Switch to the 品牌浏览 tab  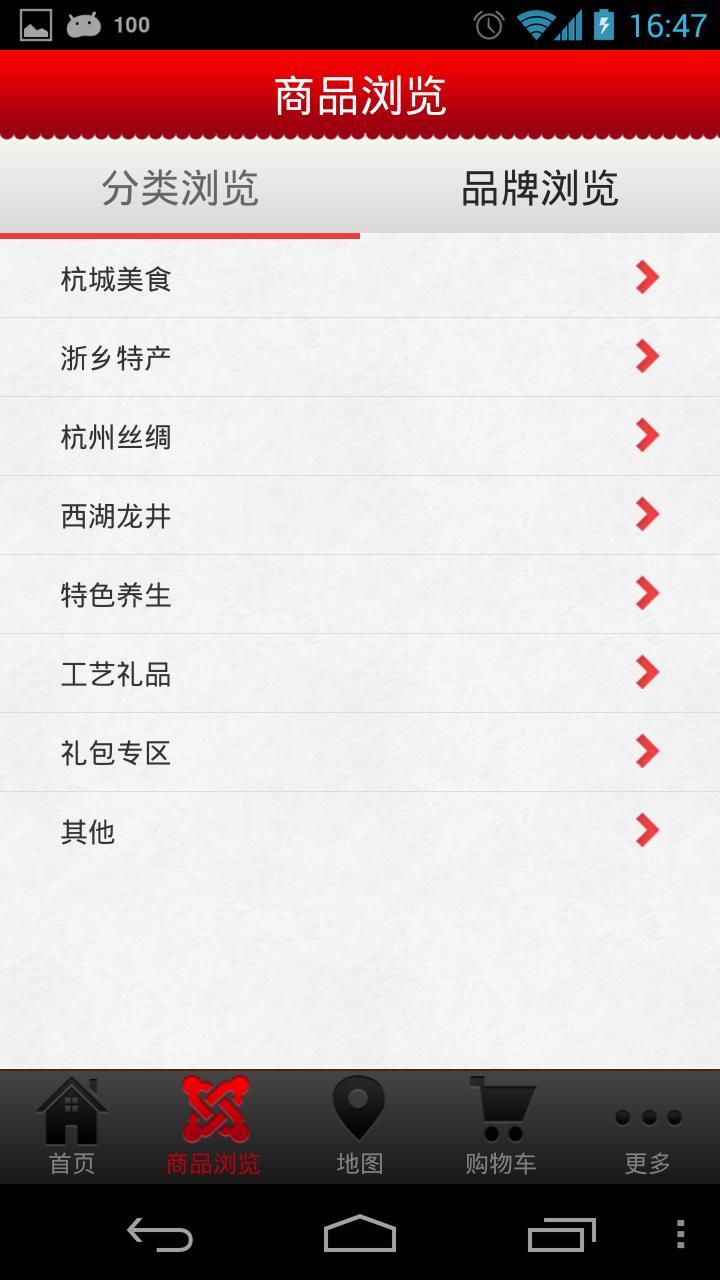coord(540,188)
